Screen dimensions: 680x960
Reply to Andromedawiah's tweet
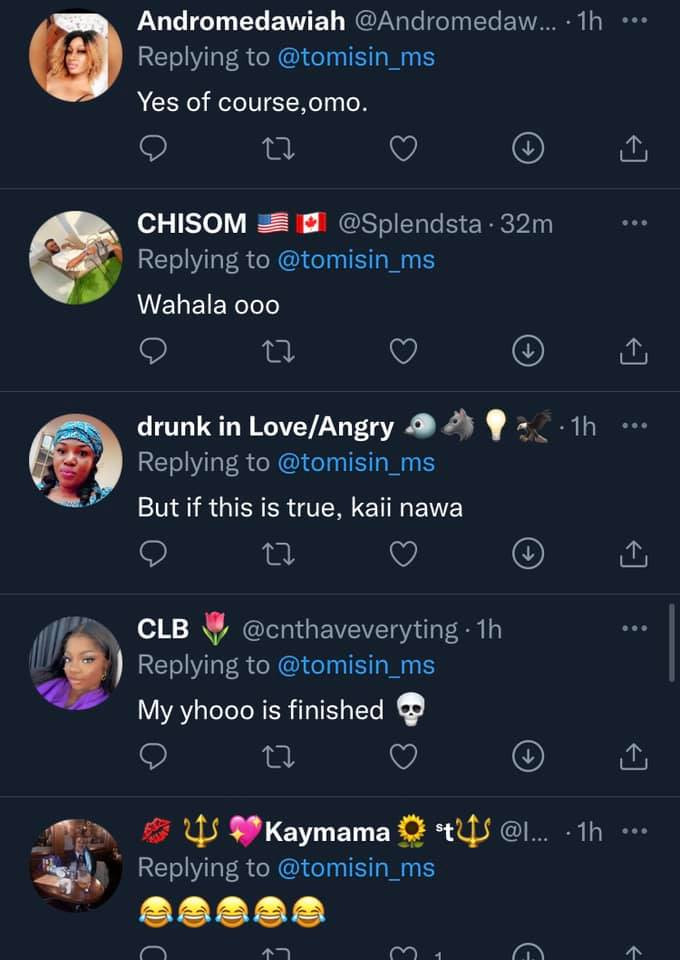pos(152,149)
